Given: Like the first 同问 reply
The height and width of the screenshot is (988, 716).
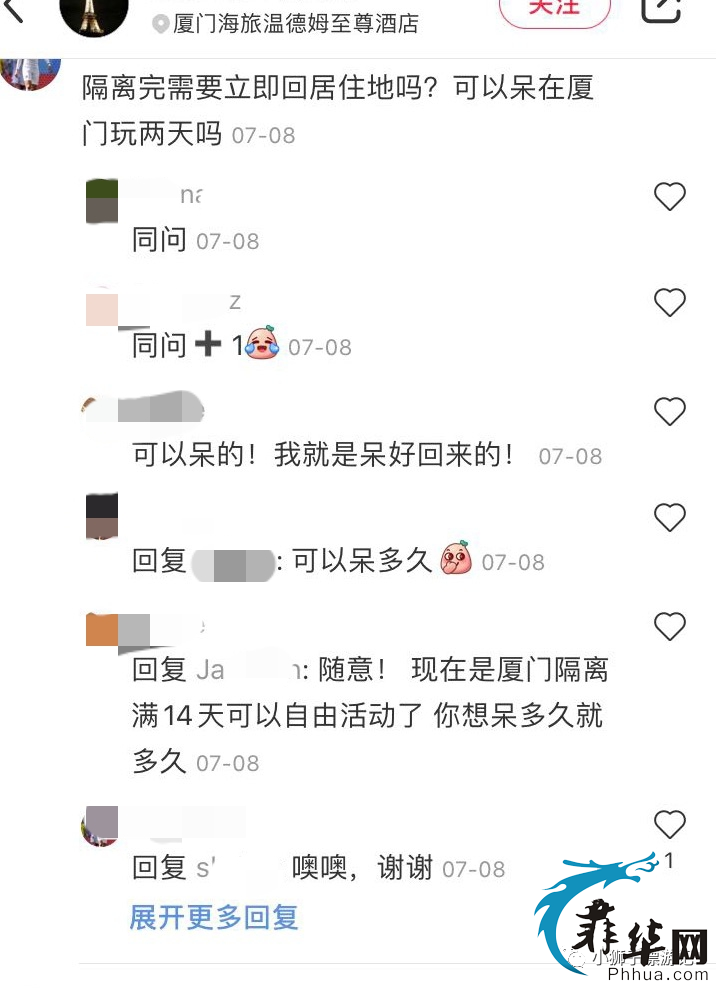Looking at the screenshot, I should (669, 196).
